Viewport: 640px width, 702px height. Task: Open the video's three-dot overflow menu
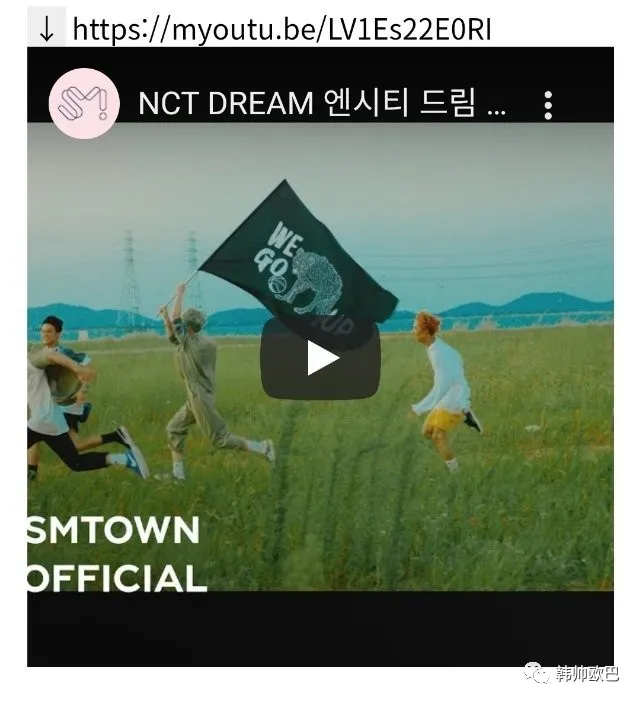pos(548,105)
